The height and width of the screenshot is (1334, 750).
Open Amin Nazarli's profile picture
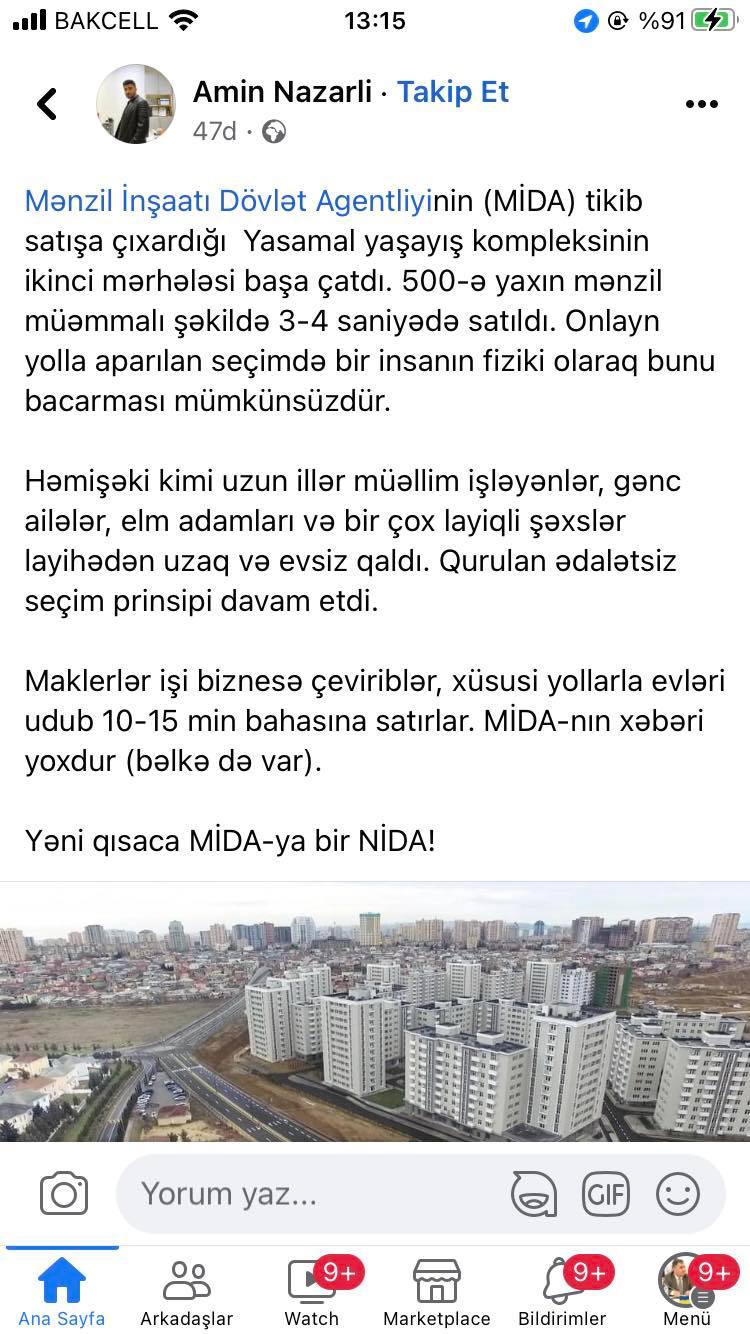[135, 104]
